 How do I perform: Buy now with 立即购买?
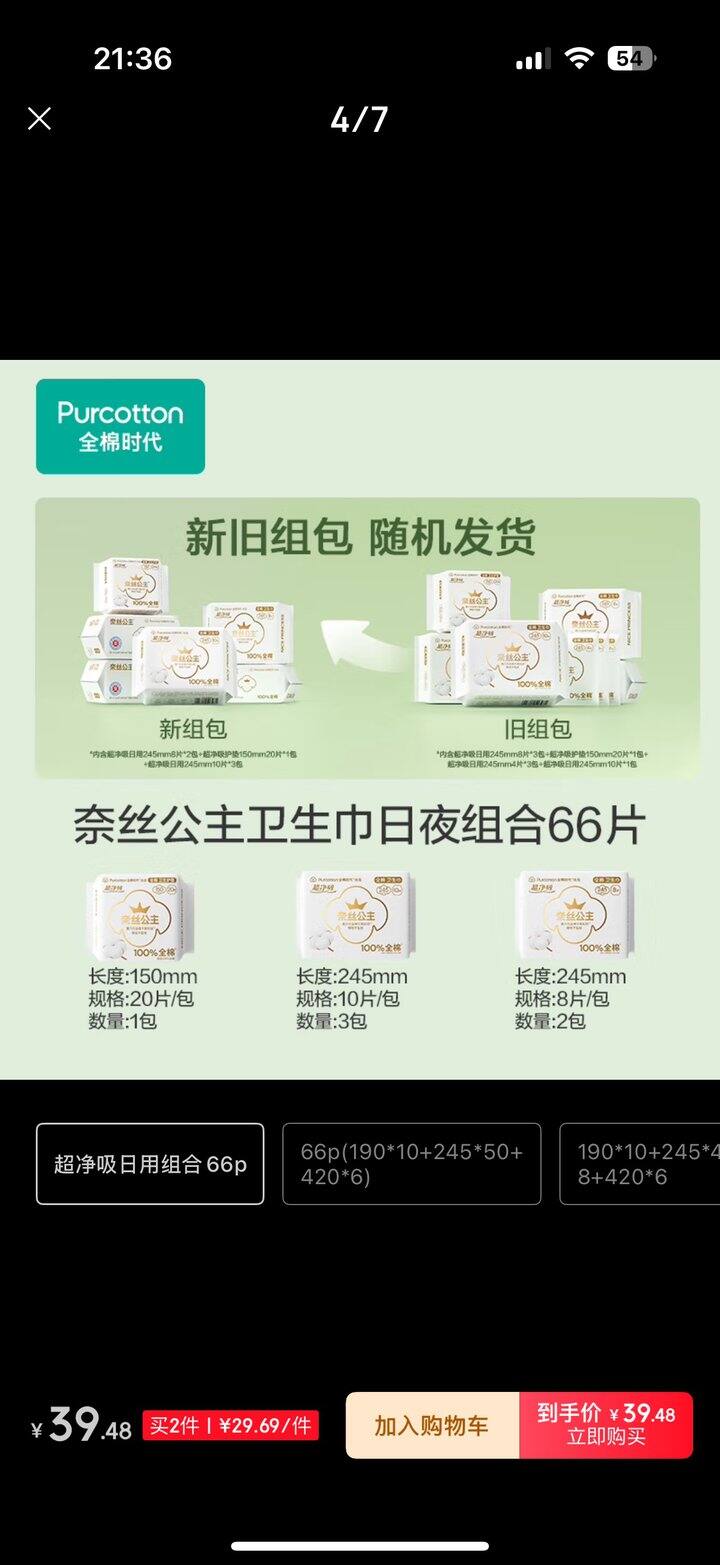click(x=606, y=1425)
